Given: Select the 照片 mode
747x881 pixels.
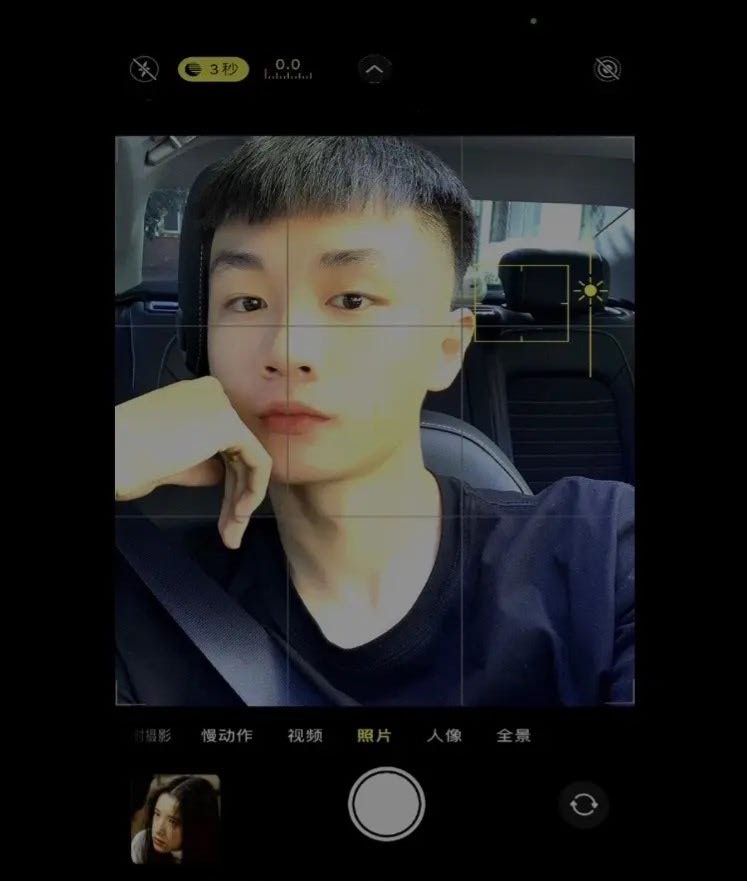Looking at the screenshot, I should [x=374, y=736].
